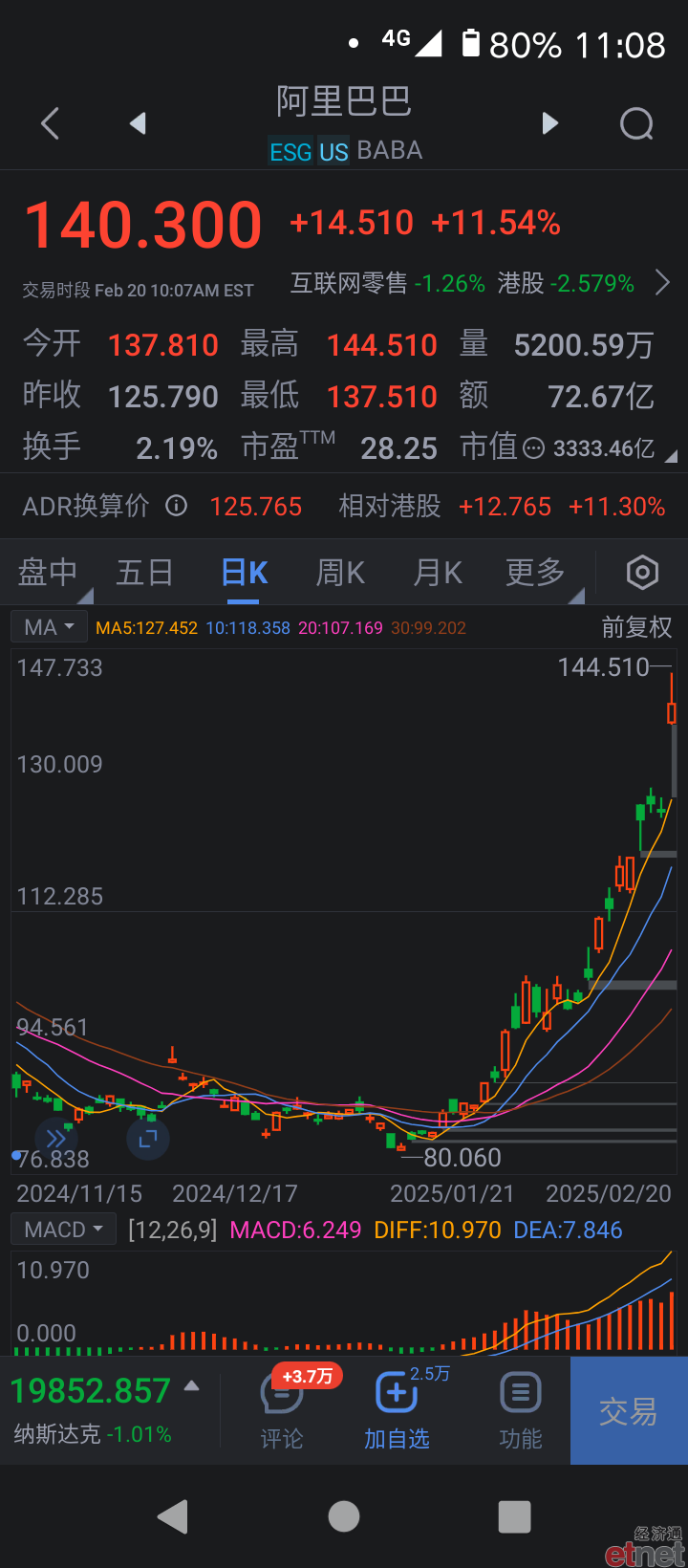This screenshot has width=688, height=1568.
Task: Expand chart to fullscreen
Action: tap(148, 1139)
